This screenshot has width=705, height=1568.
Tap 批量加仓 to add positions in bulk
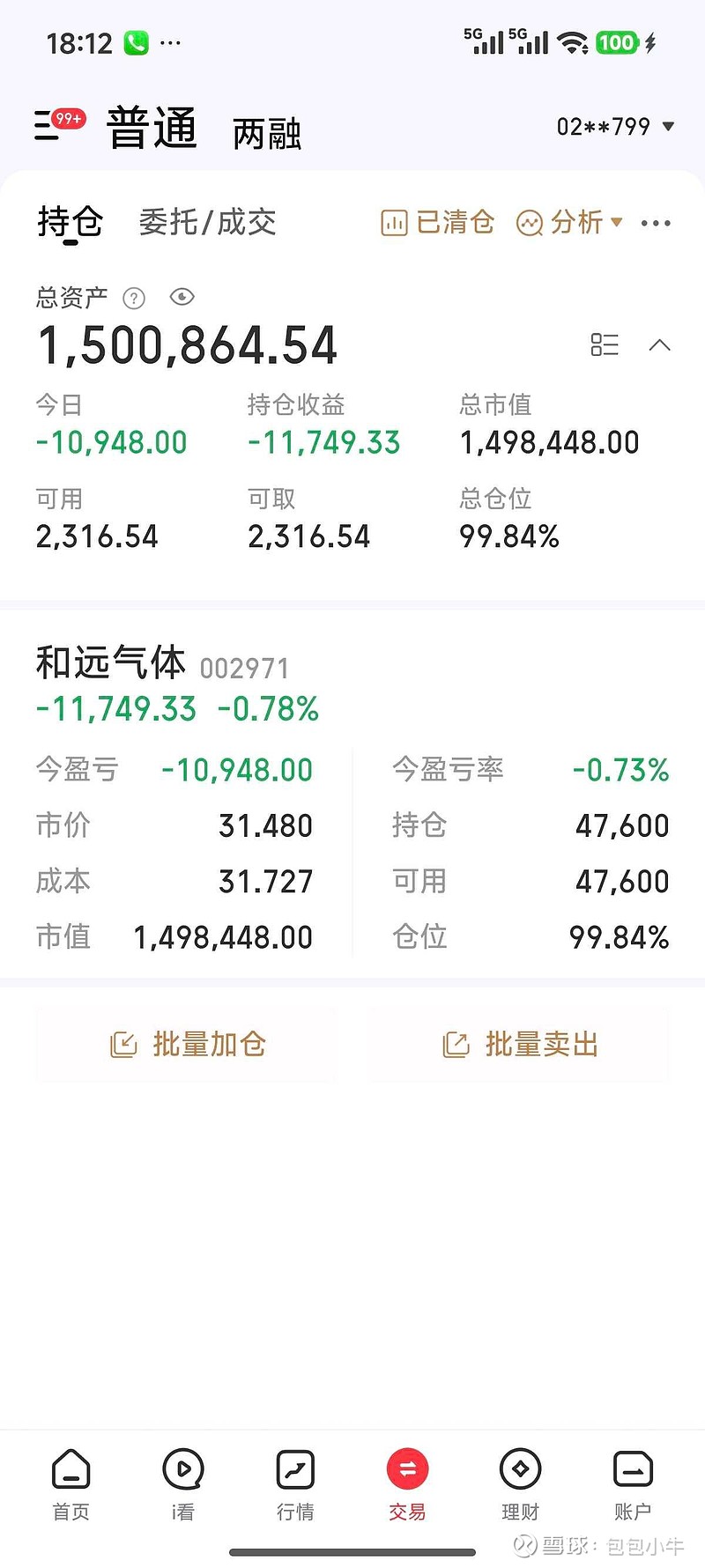coord(187,1045)
